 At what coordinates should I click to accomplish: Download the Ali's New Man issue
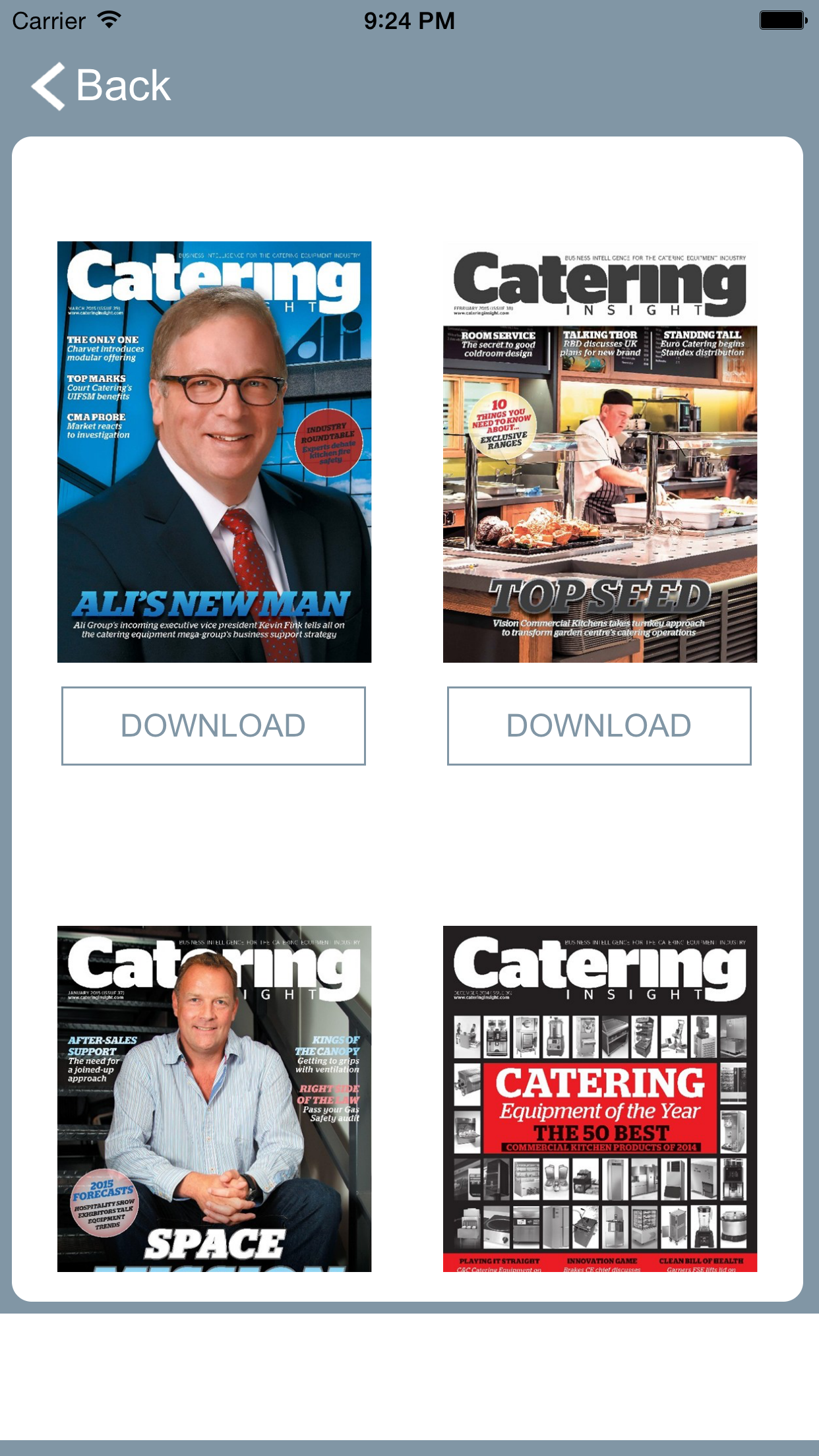pos(213,725)
